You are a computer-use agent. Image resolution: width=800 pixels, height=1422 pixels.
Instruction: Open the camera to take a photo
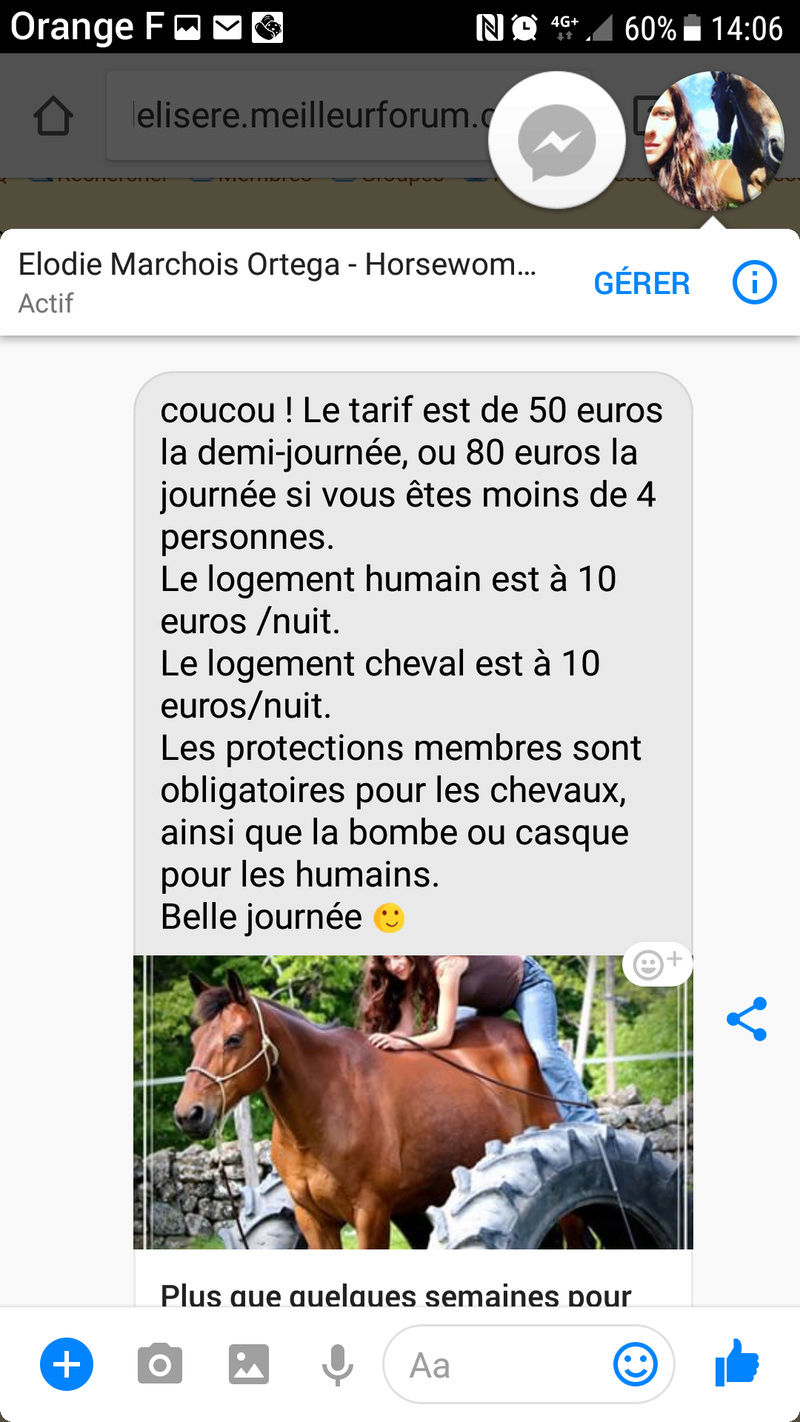coord(159,1364)
